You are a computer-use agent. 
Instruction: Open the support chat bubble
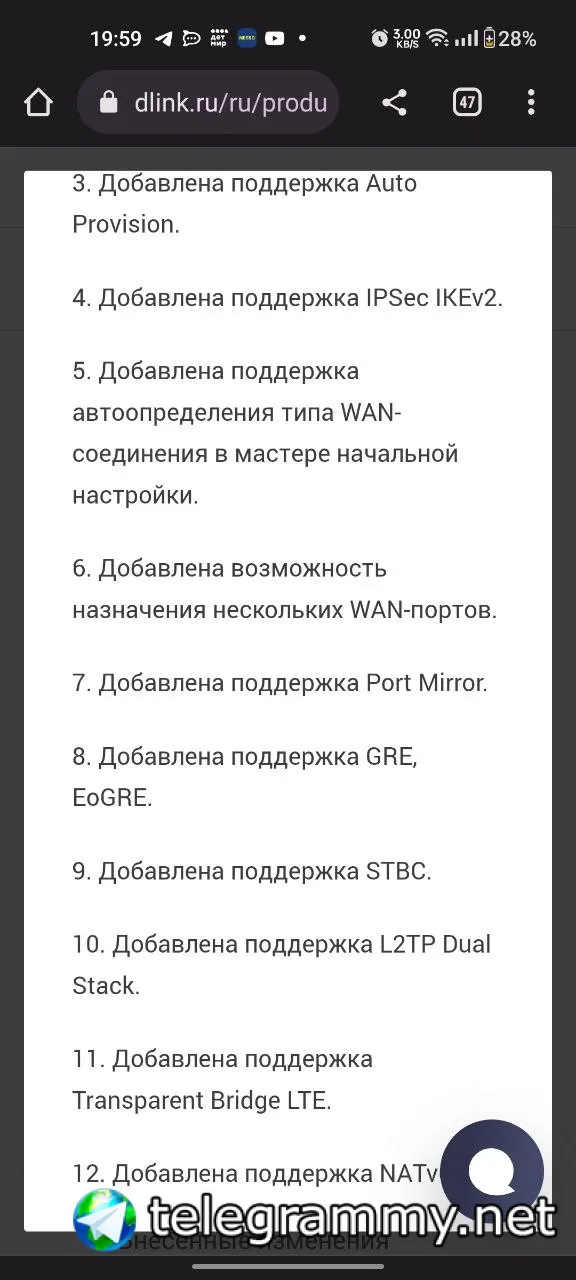[492, 1172]
